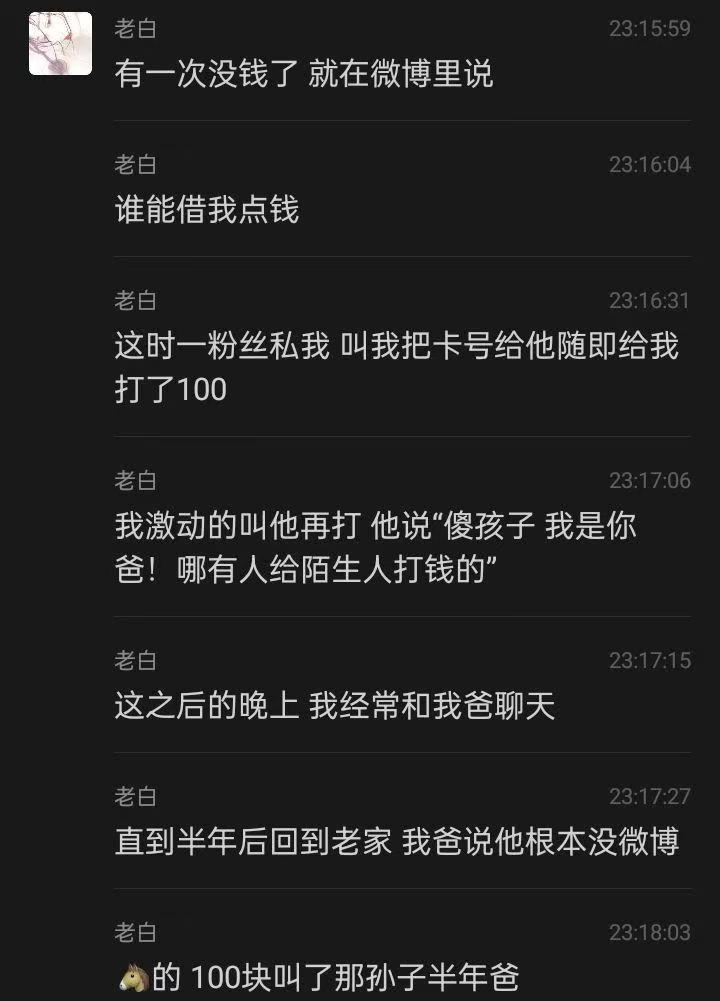Open 老白's profile avatar
Screen dimensions: 720x1001
tap(60, 44)
